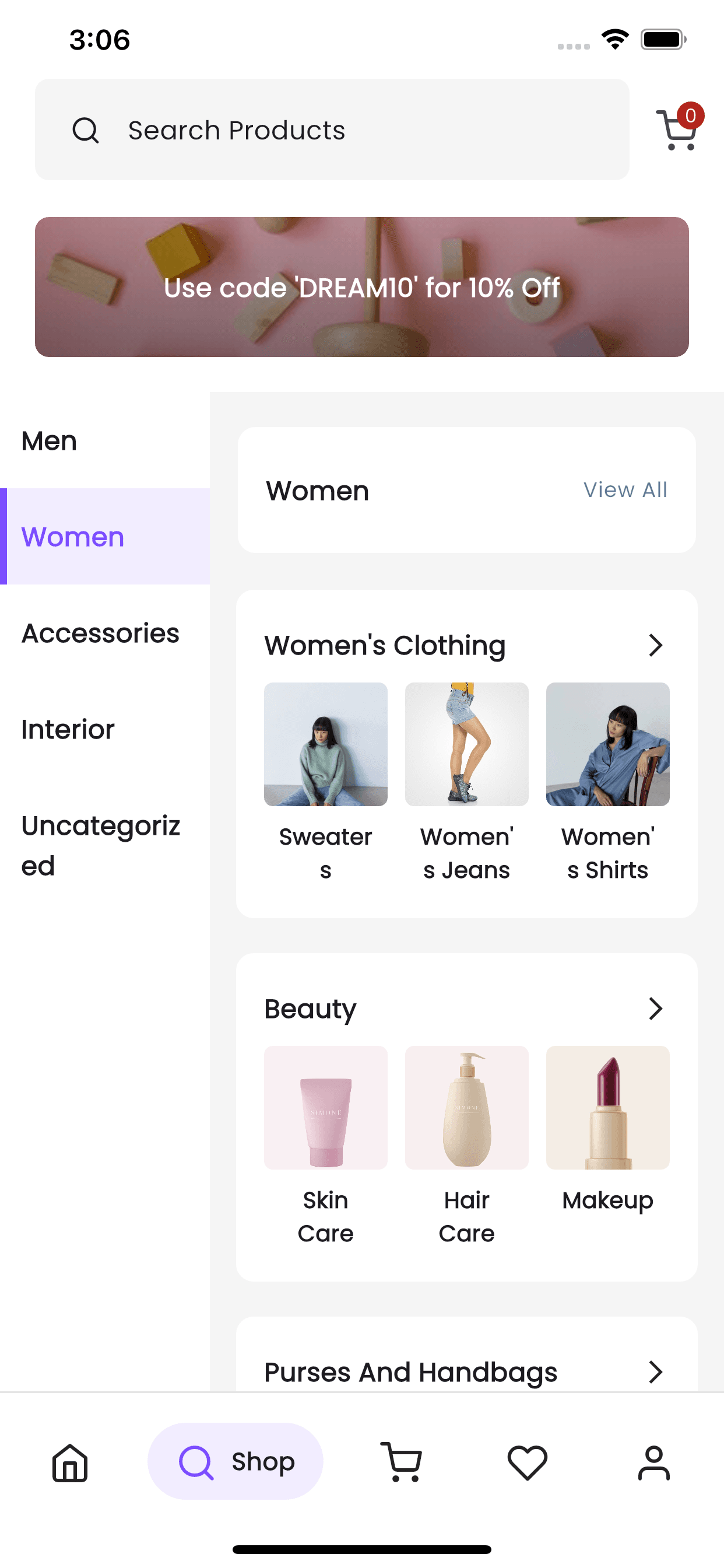The image size is (724, 1568).
Task: Select the Accessories category tab
Action: point(100,633)
